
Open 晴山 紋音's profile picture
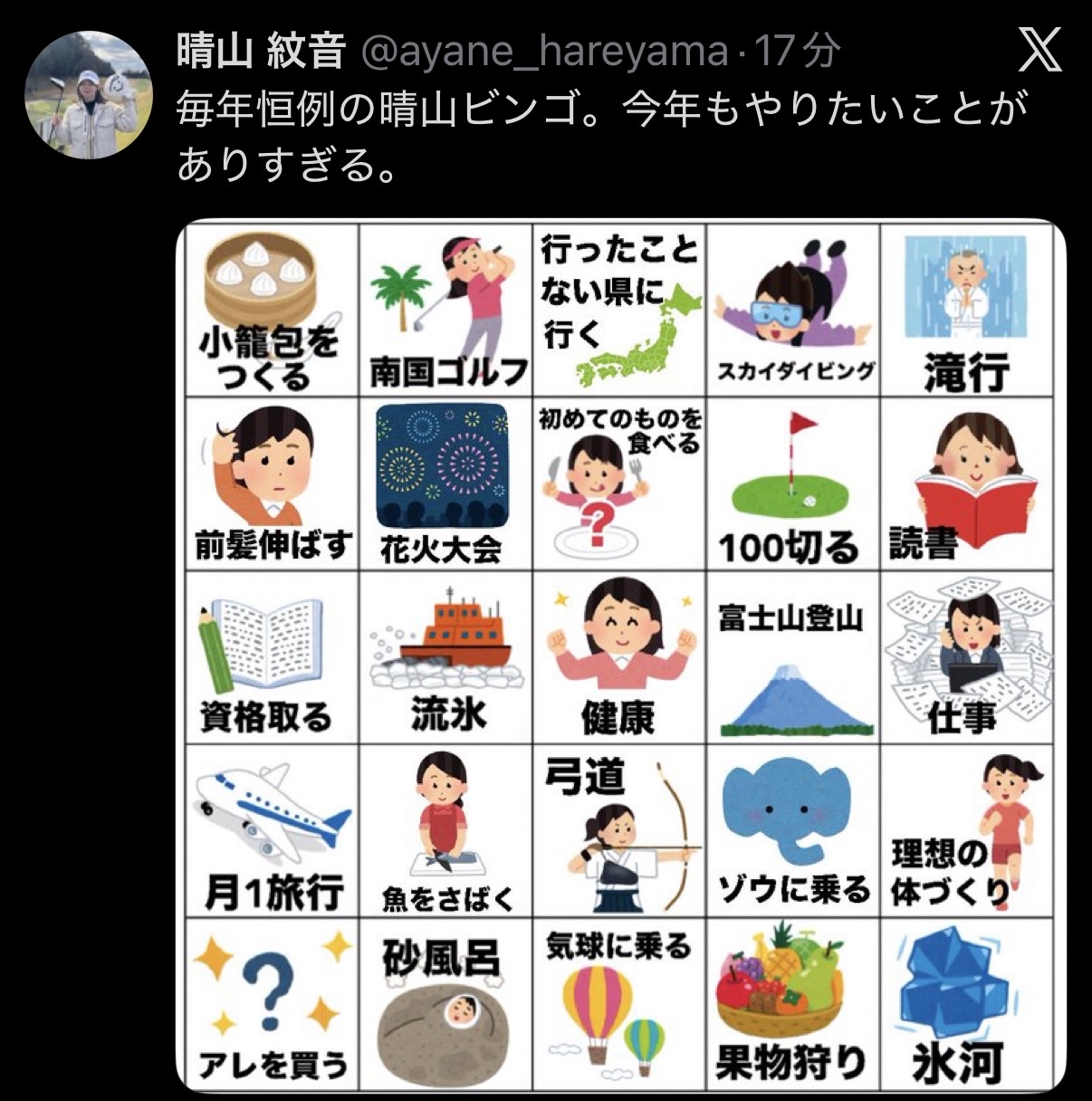[x=88, y=95]
